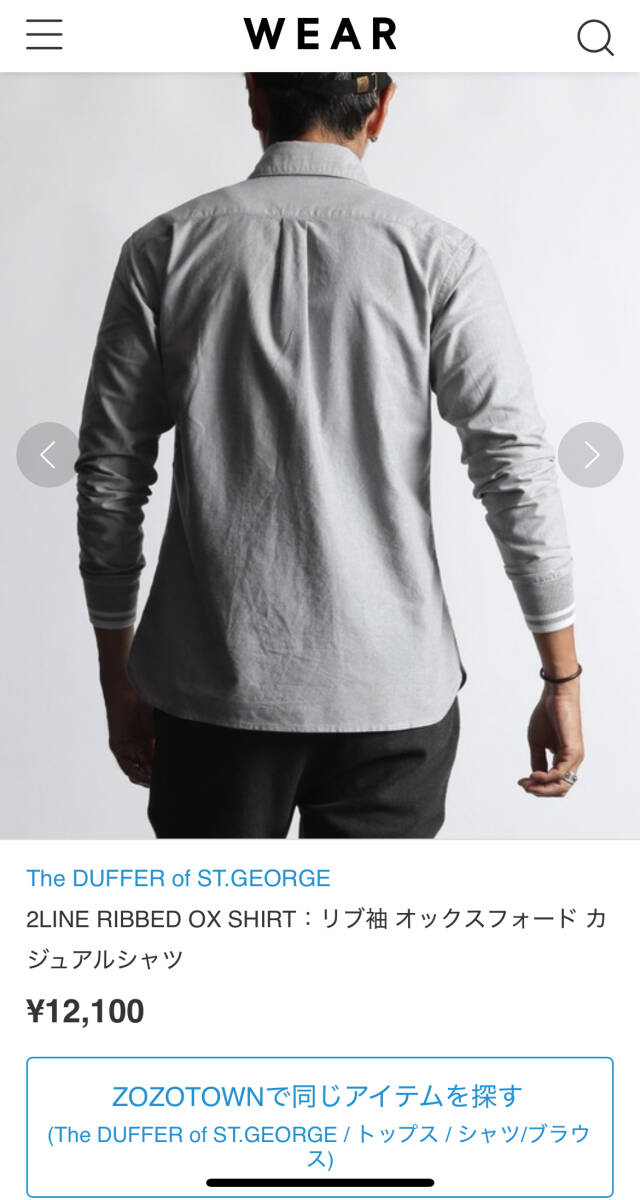Show the previous product image
The width and height of the screenshot is (640, 1200).
pos(47,455)
